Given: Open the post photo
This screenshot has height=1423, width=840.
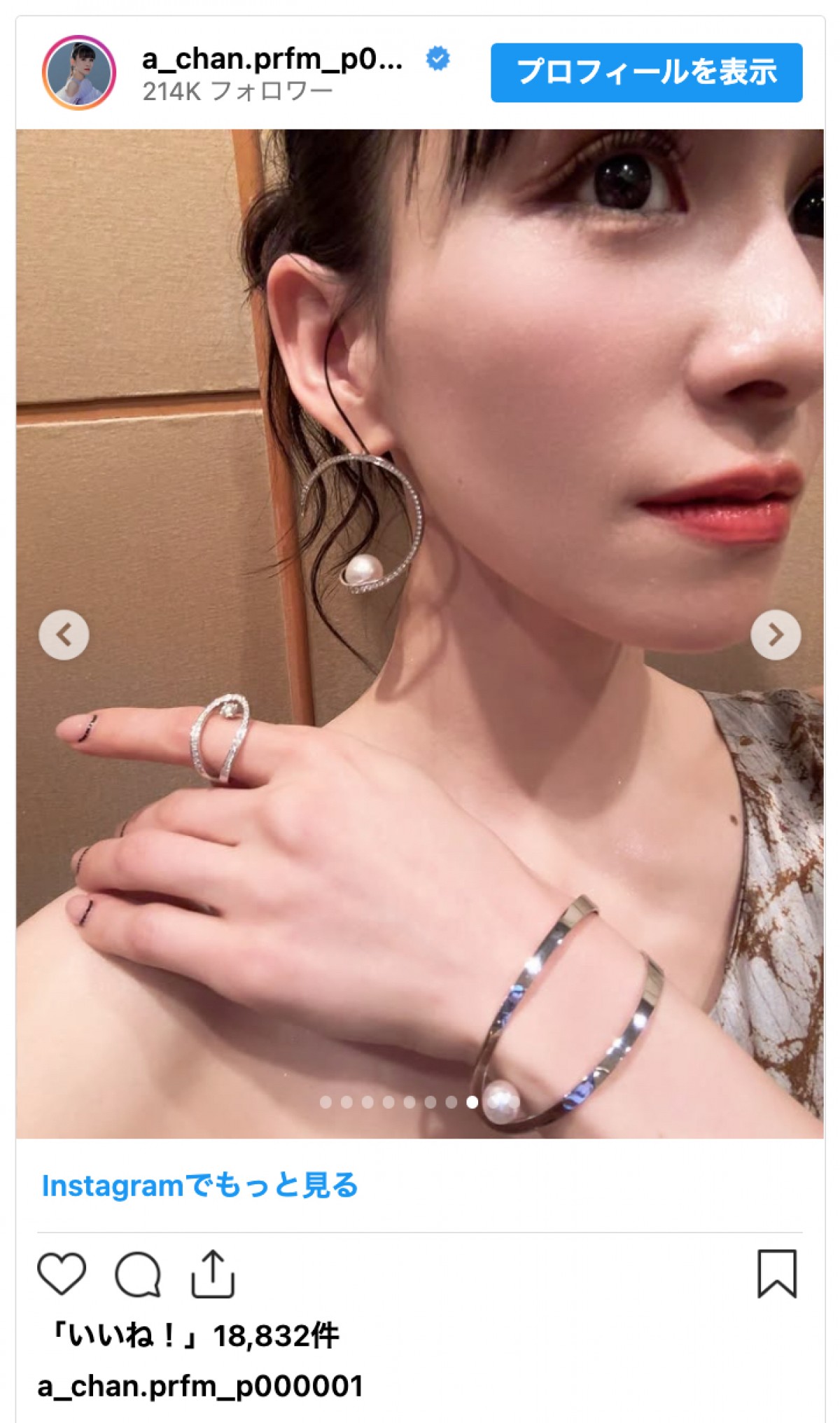Looking at the screenshot, I should click(x=420, y=490).
